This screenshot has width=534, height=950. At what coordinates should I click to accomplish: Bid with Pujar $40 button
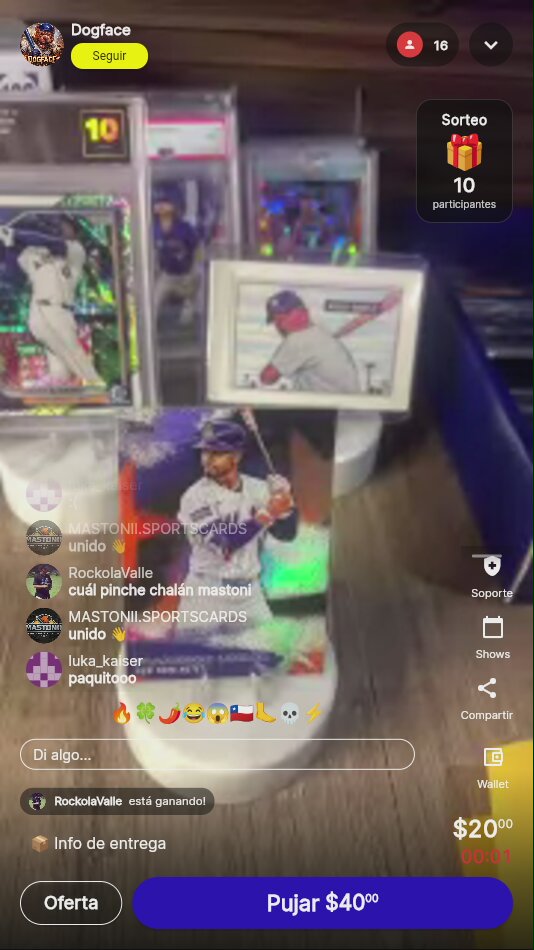pos(323,903)
